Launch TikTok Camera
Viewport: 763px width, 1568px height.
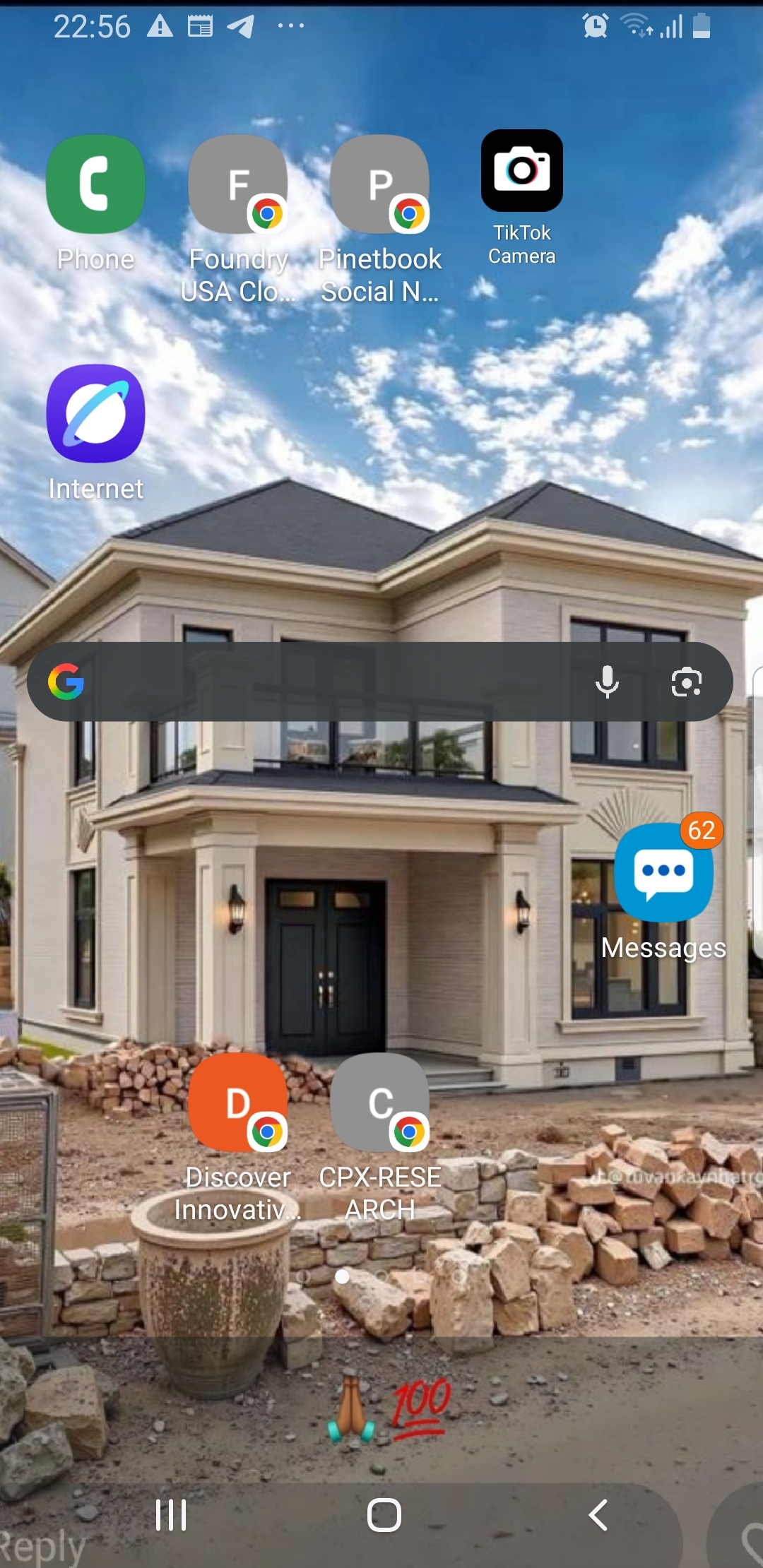coord(522,171)
